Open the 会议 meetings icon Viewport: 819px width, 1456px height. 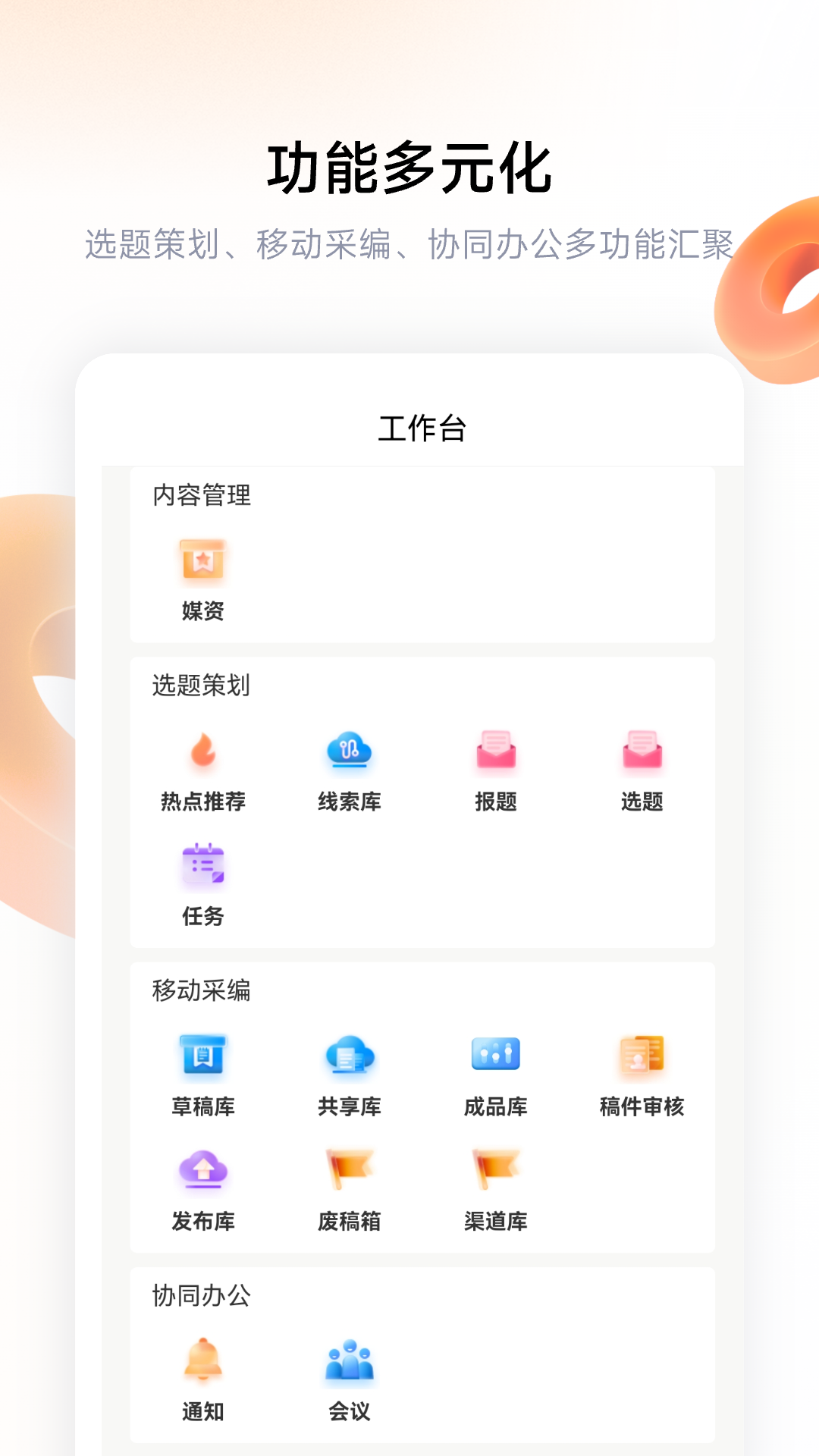click(x=349, y=1360)
